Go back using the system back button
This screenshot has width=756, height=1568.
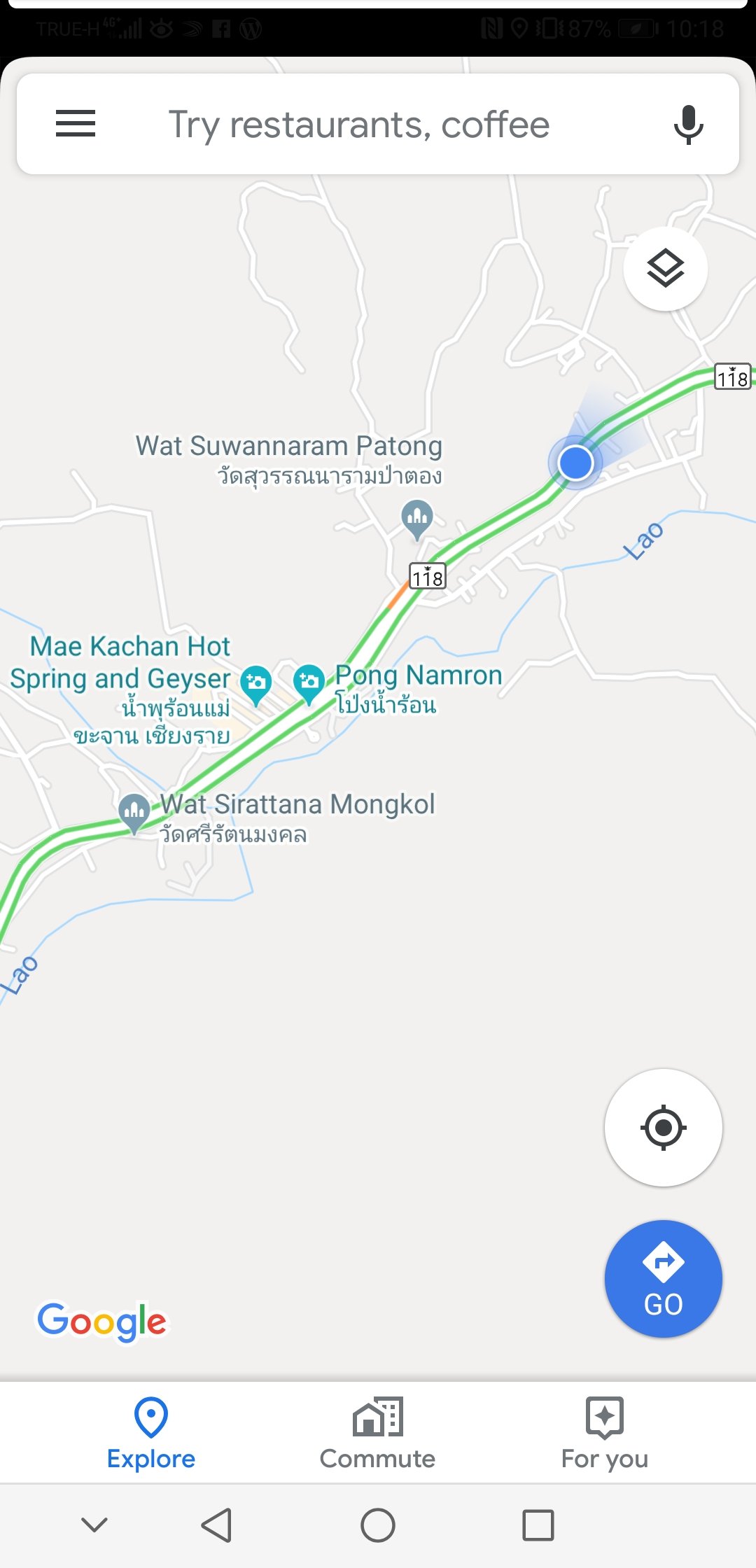coord(216,1525)
